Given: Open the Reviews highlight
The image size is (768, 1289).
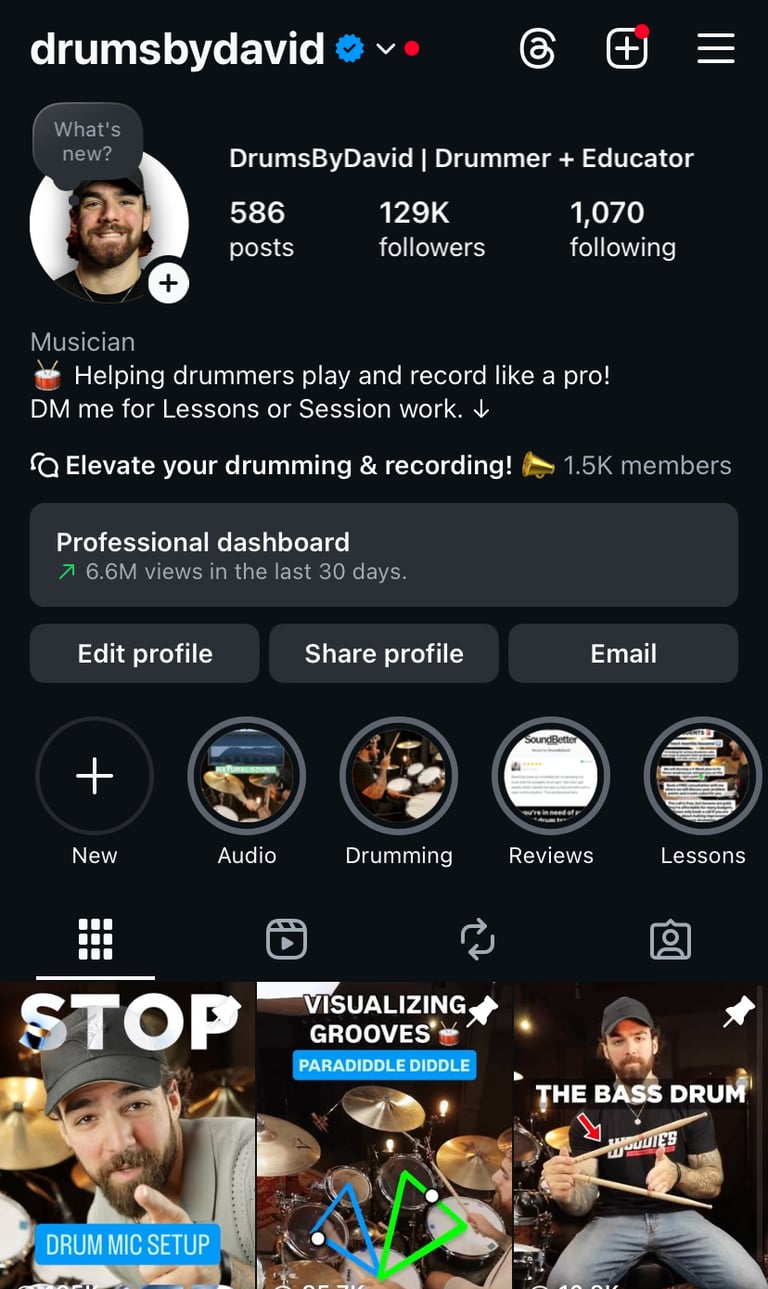Looking at the screenshot, I should click(x=551, y=776).
